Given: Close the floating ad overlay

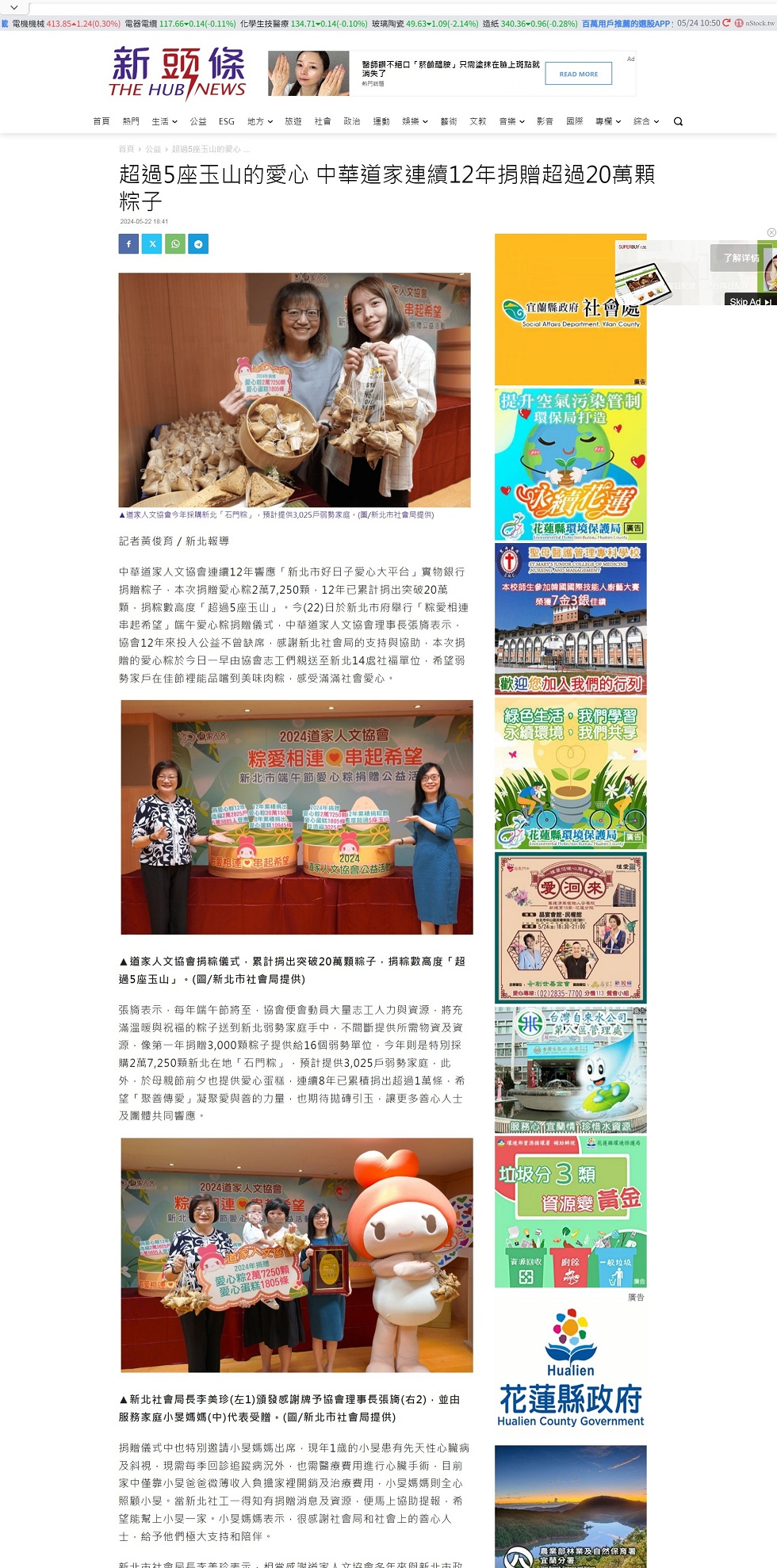Looking at the screenshot, I should pyautogui.click(x=771, y=232).
